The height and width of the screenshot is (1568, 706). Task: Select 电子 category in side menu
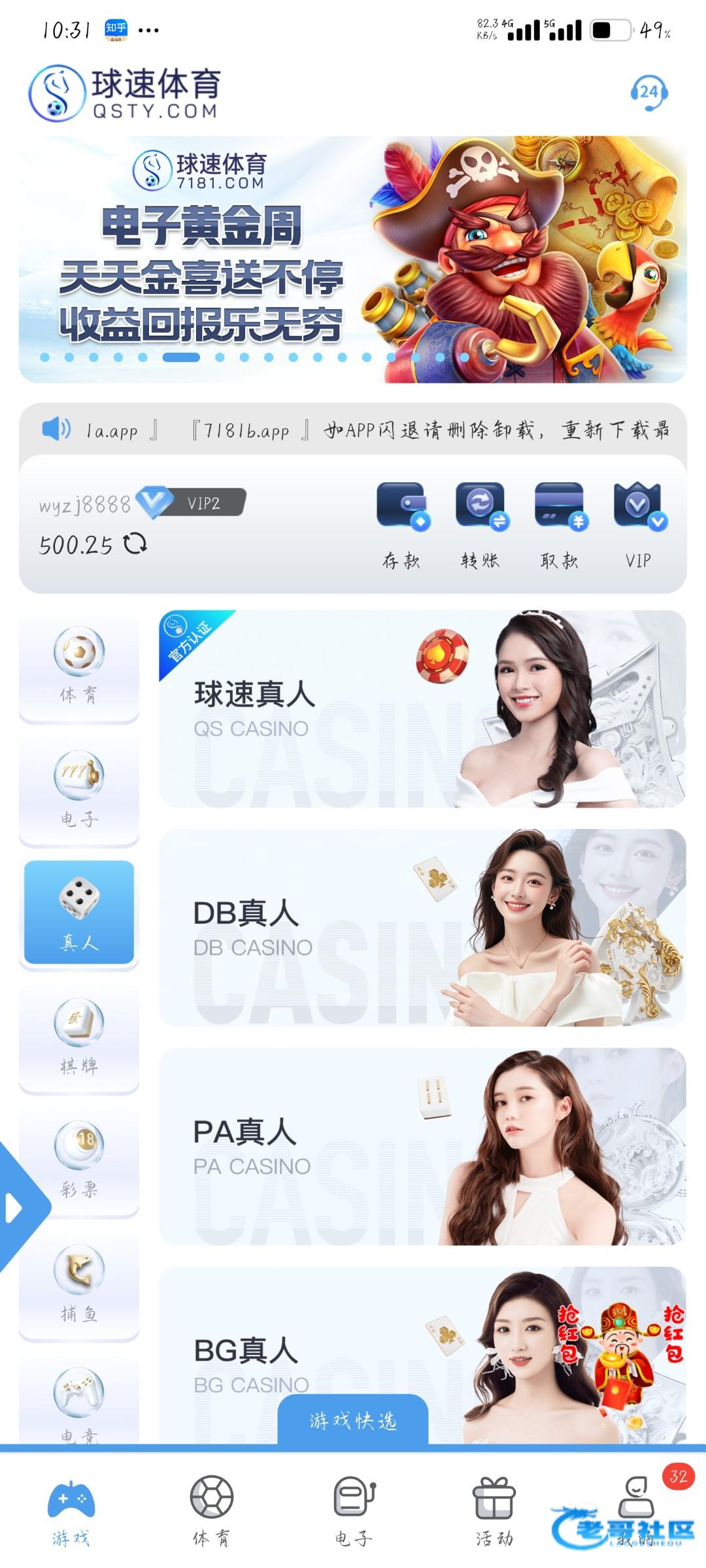click(79, 790)
